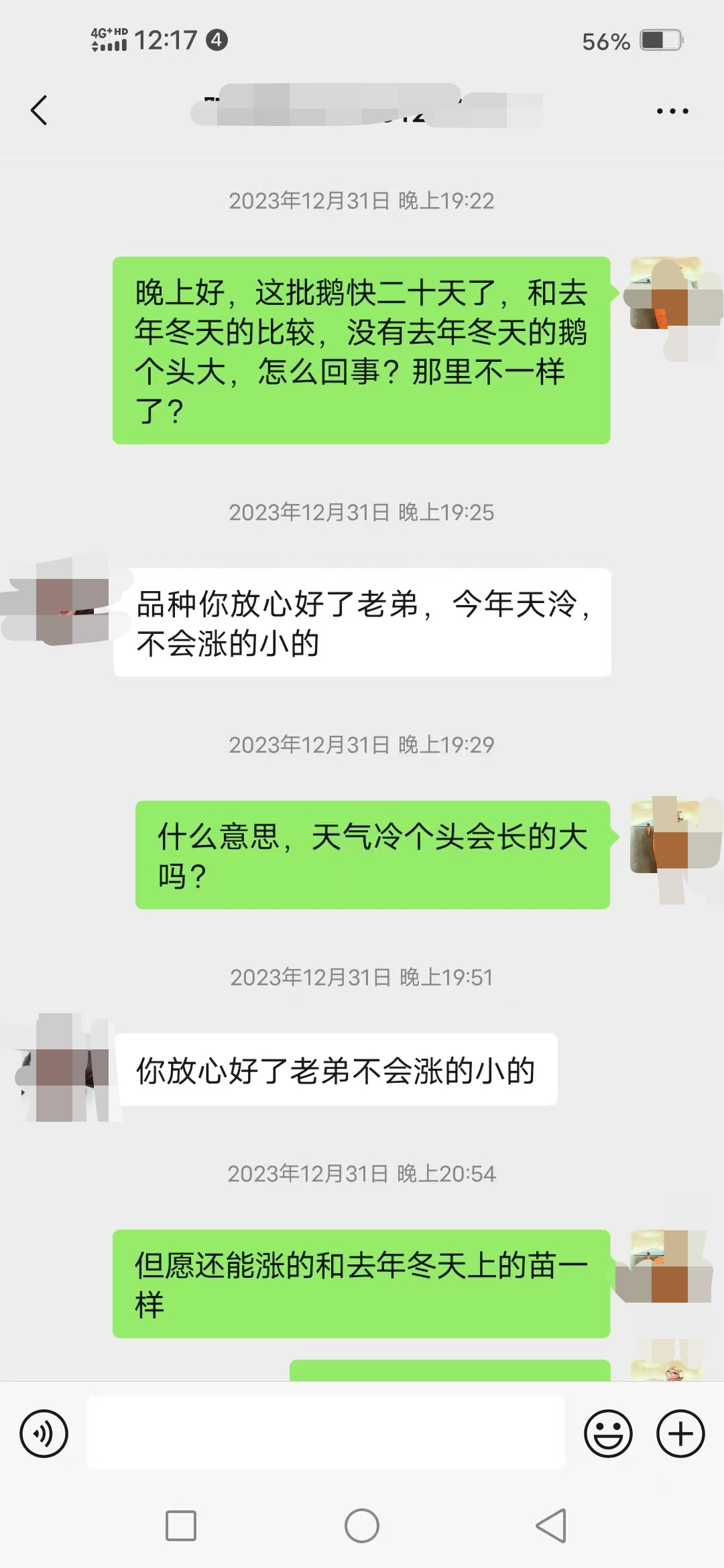Tap the system home button
724x1568 pixels.
[362, 1526]
